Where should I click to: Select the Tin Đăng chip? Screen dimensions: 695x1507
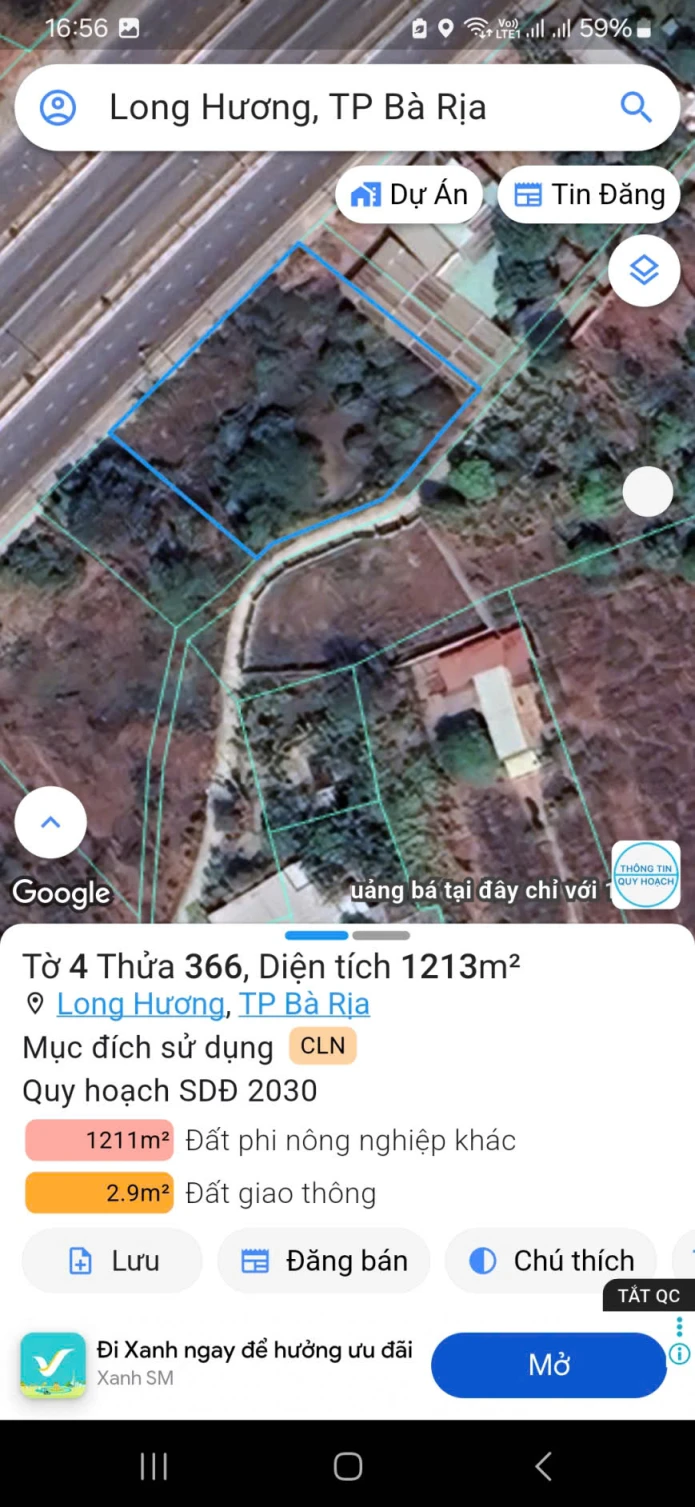(589, 194)
